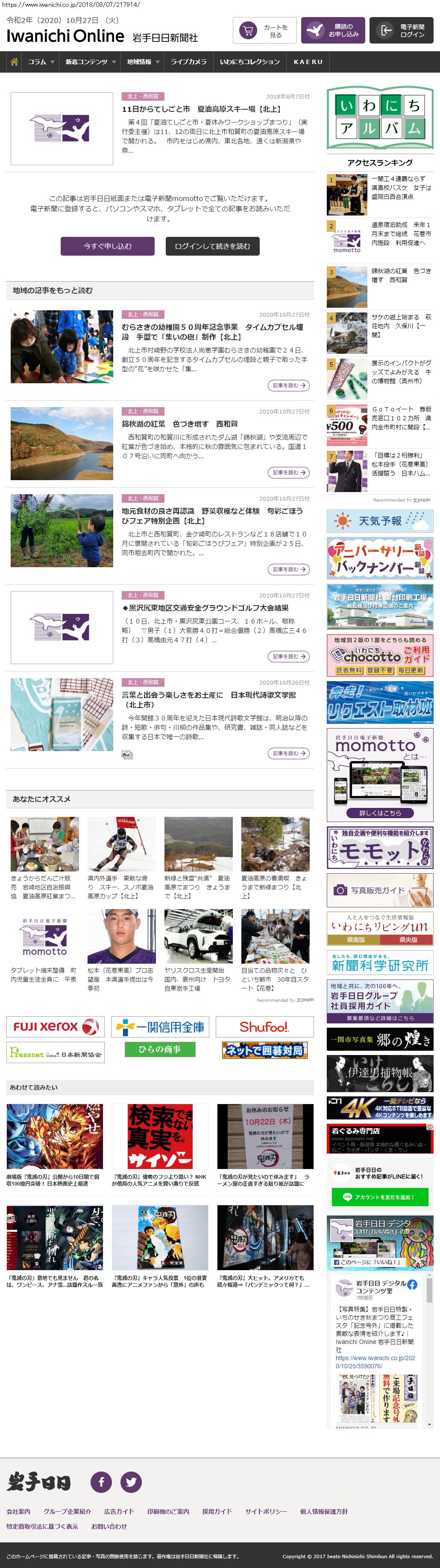The image size is (440, 1568).
Task: Read more on むらさきの幼稚園 time capsule article
Action: tap(289, 385)
